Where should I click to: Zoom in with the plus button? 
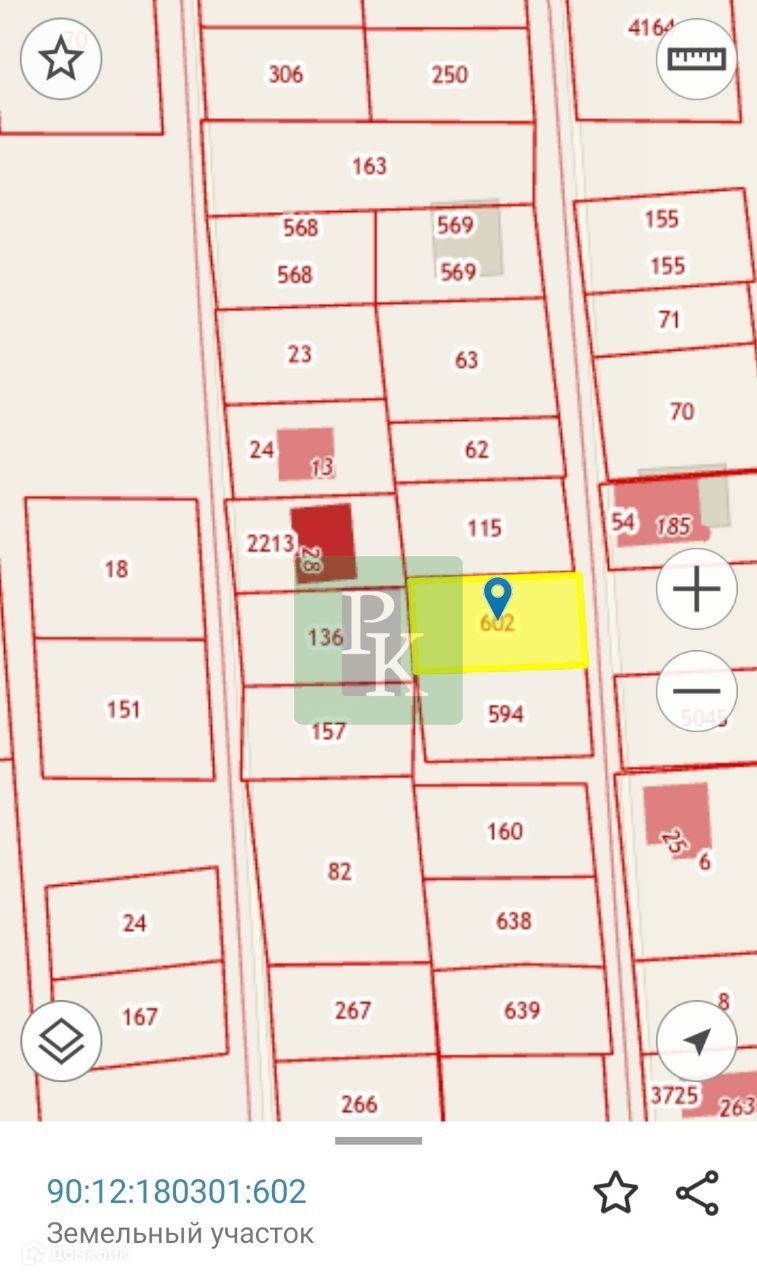tap(697, 590)
